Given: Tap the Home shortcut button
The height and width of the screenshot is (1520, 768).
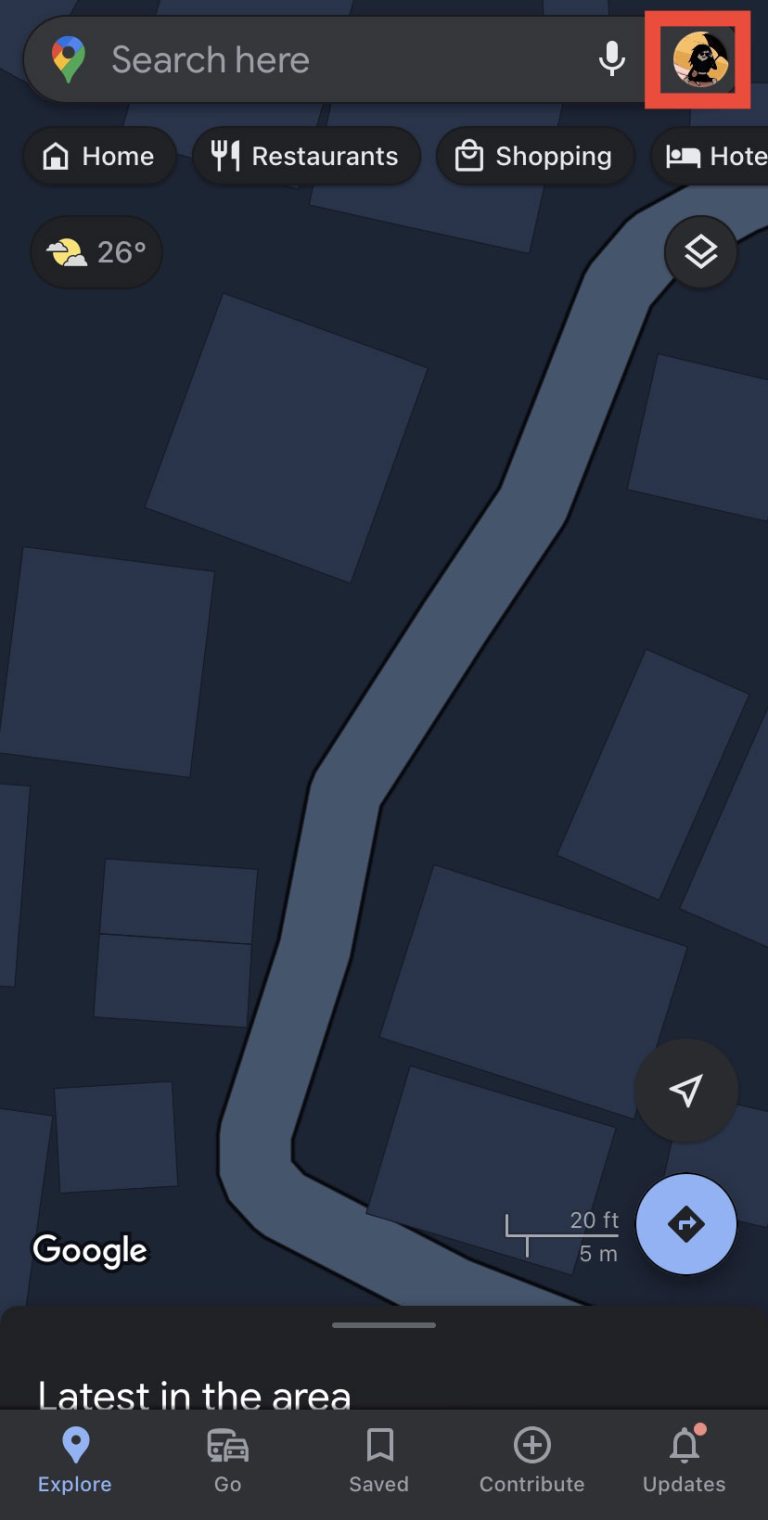Looking at the screenshot, I should tap(99, 156).
